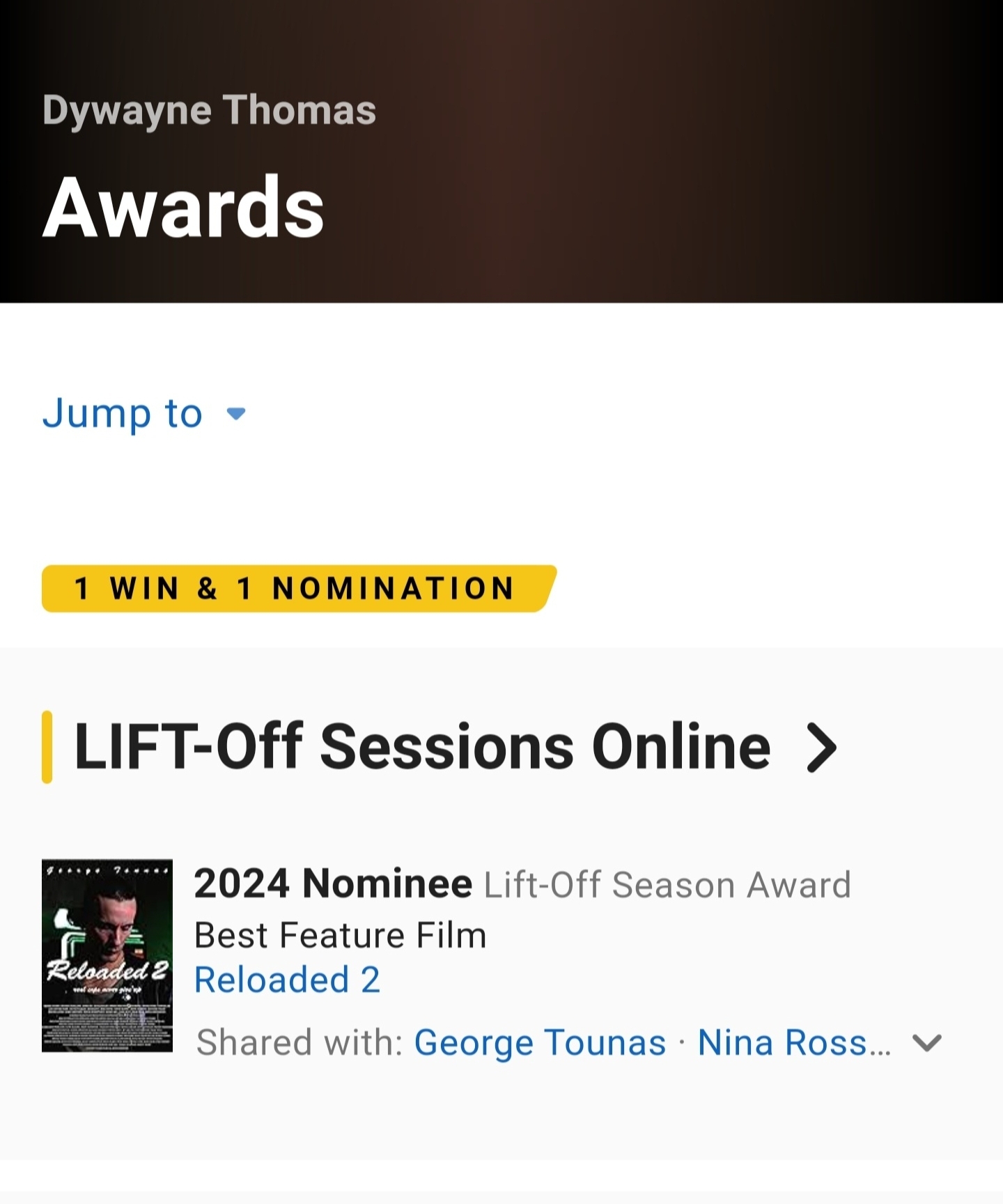This screenshot has width=1003, height=1204.
Task: Click the 1 WIN & 1 NOMINATION badge
Action: pyautogui.click(x=293, y=589)
